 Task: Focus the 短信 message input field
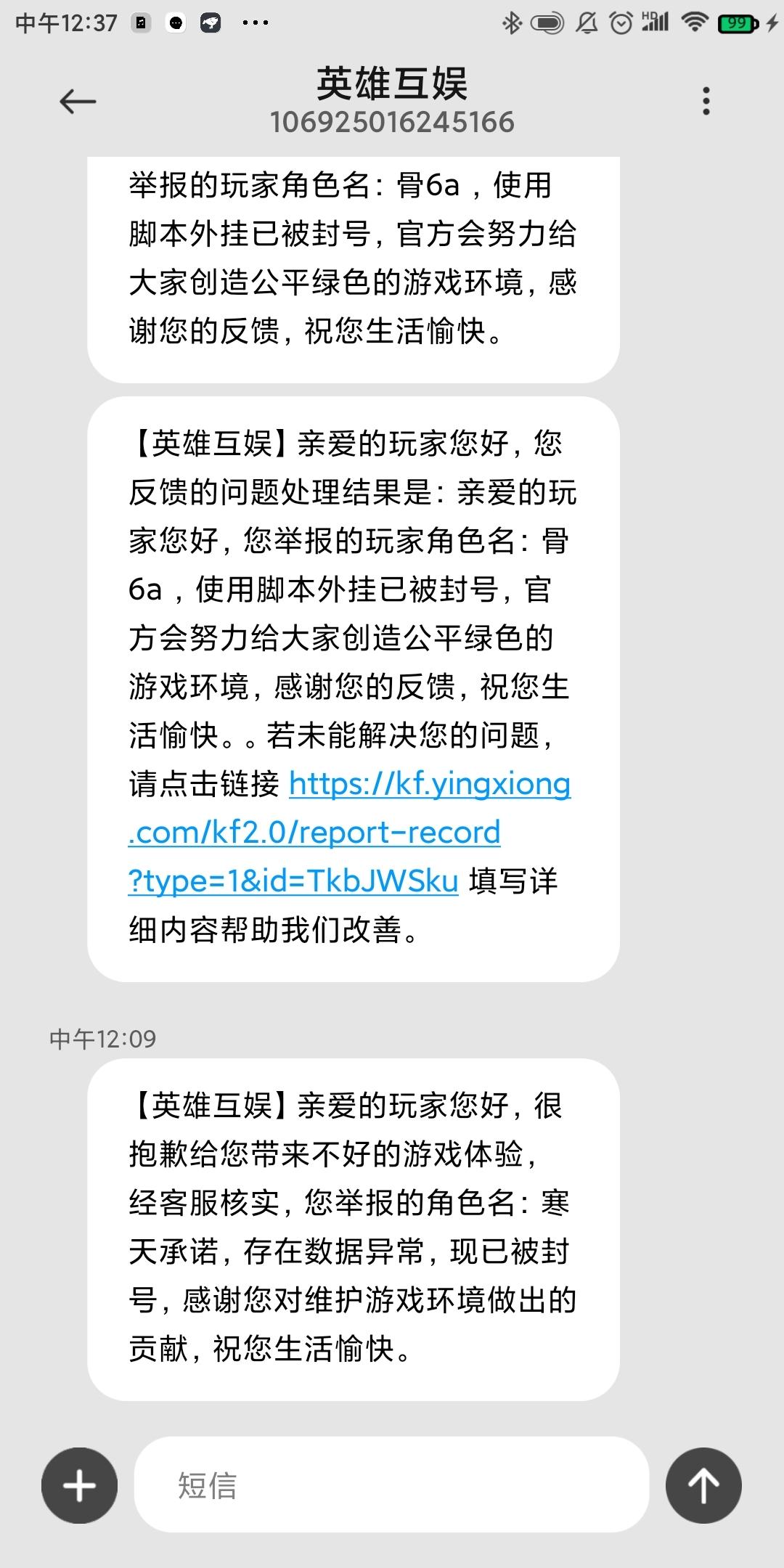point(391,1485)
